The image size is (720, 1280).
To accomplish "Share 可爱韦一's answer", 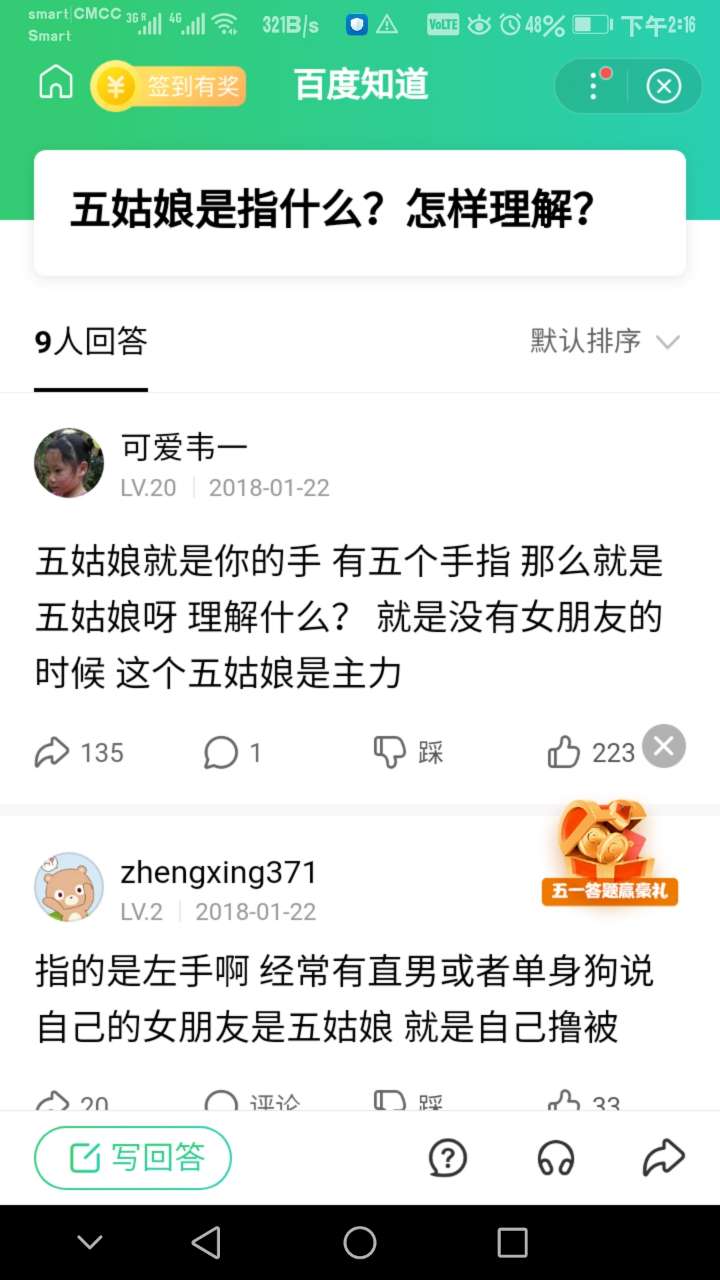I will click(x=79, y=752).
